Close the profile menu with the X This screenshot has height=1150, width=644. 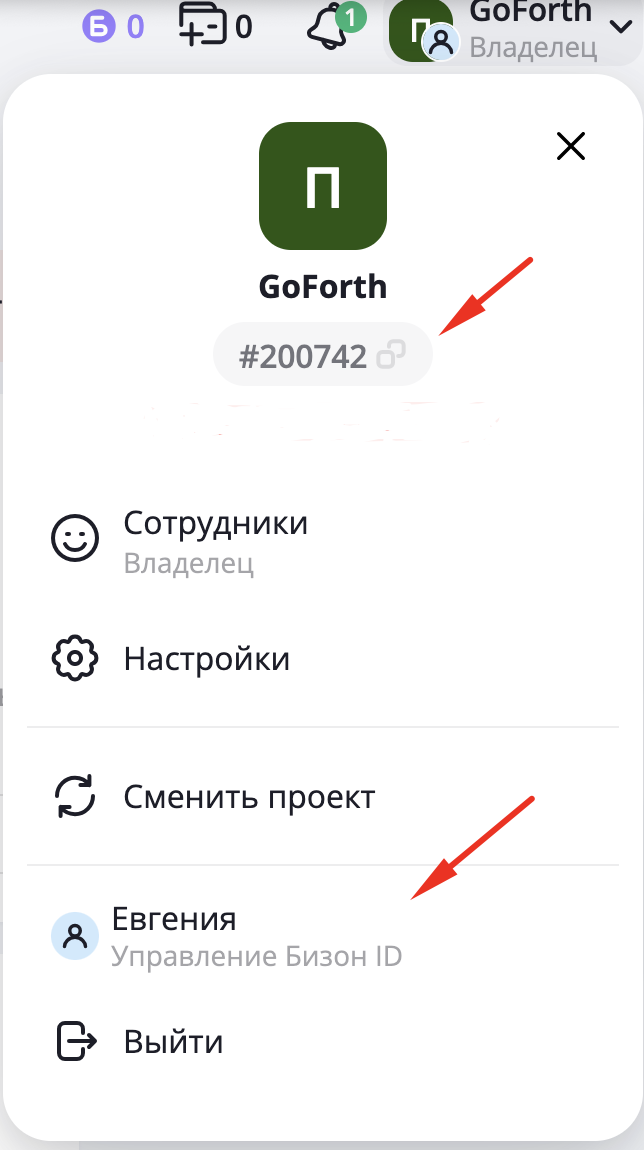(x=570, y=148)
